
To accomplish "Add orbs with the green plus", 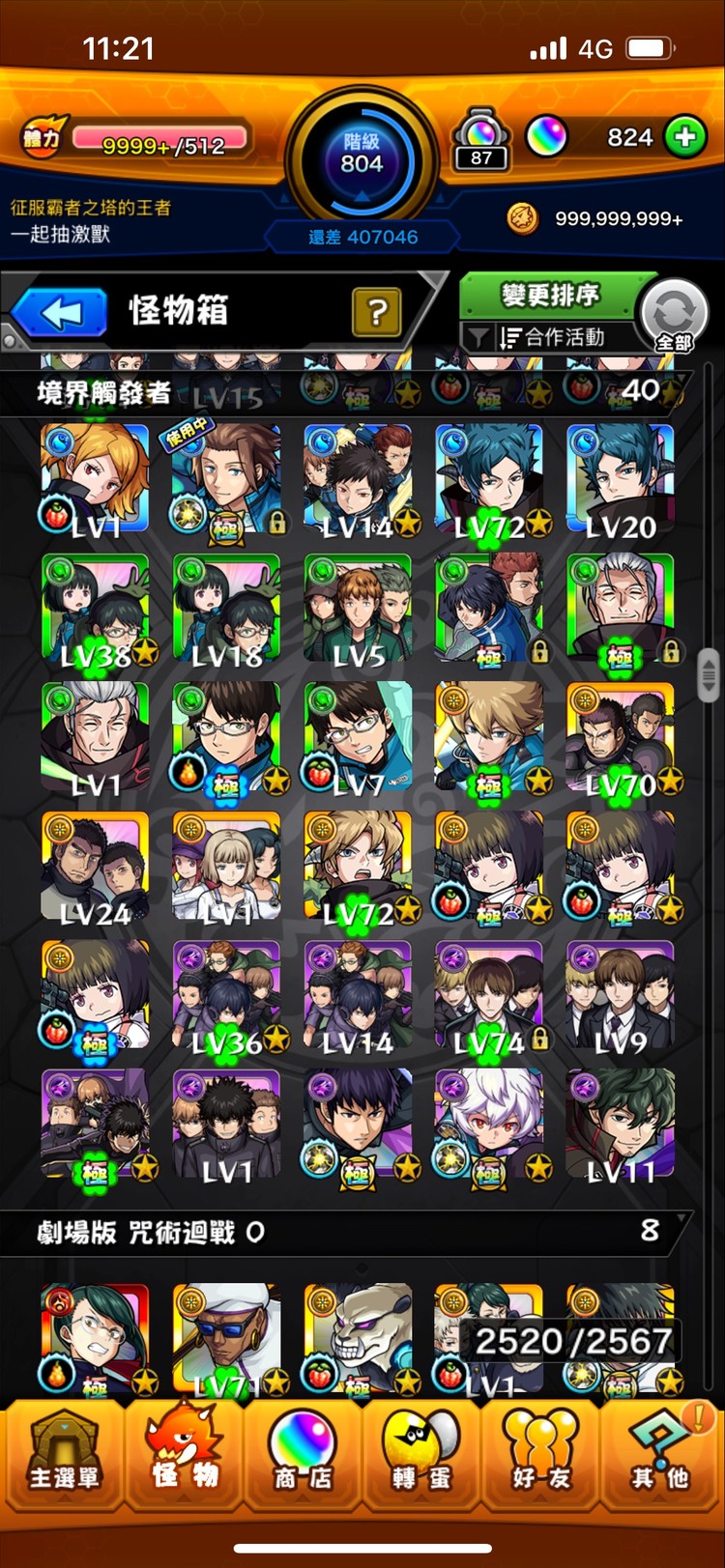I will (x=685, y=137).
